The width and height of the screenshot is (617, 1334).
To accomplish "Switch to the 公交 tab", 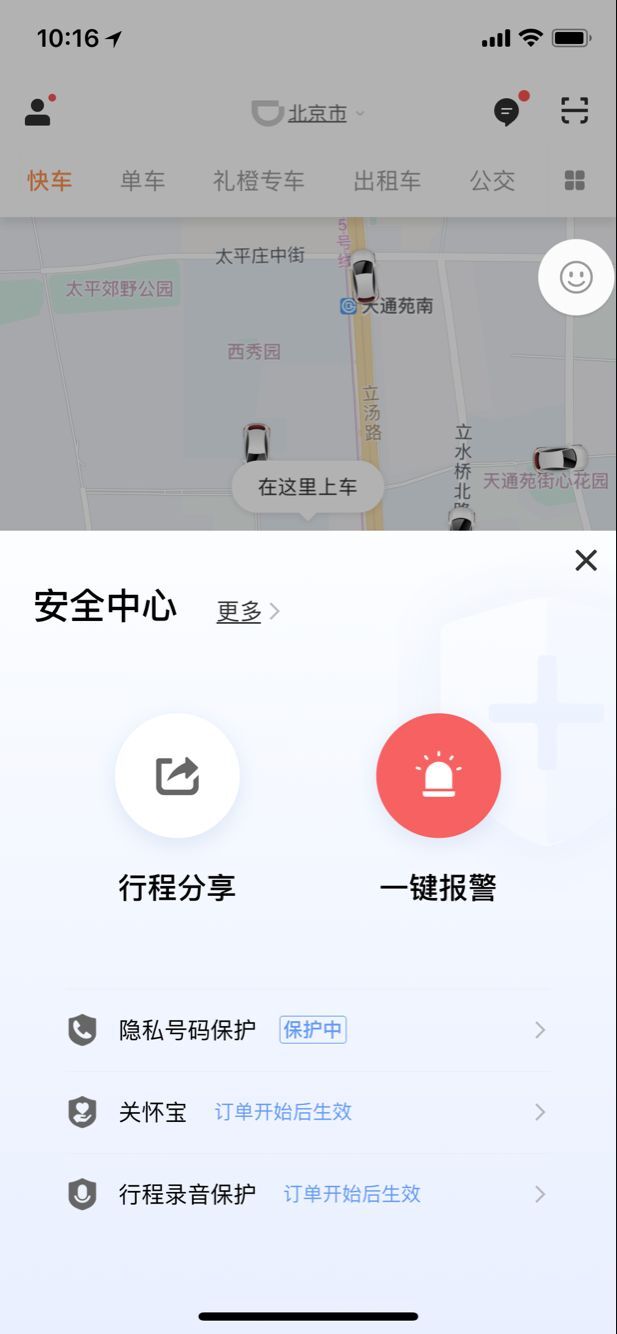I will pyautogui.click(x=492, y=181).
